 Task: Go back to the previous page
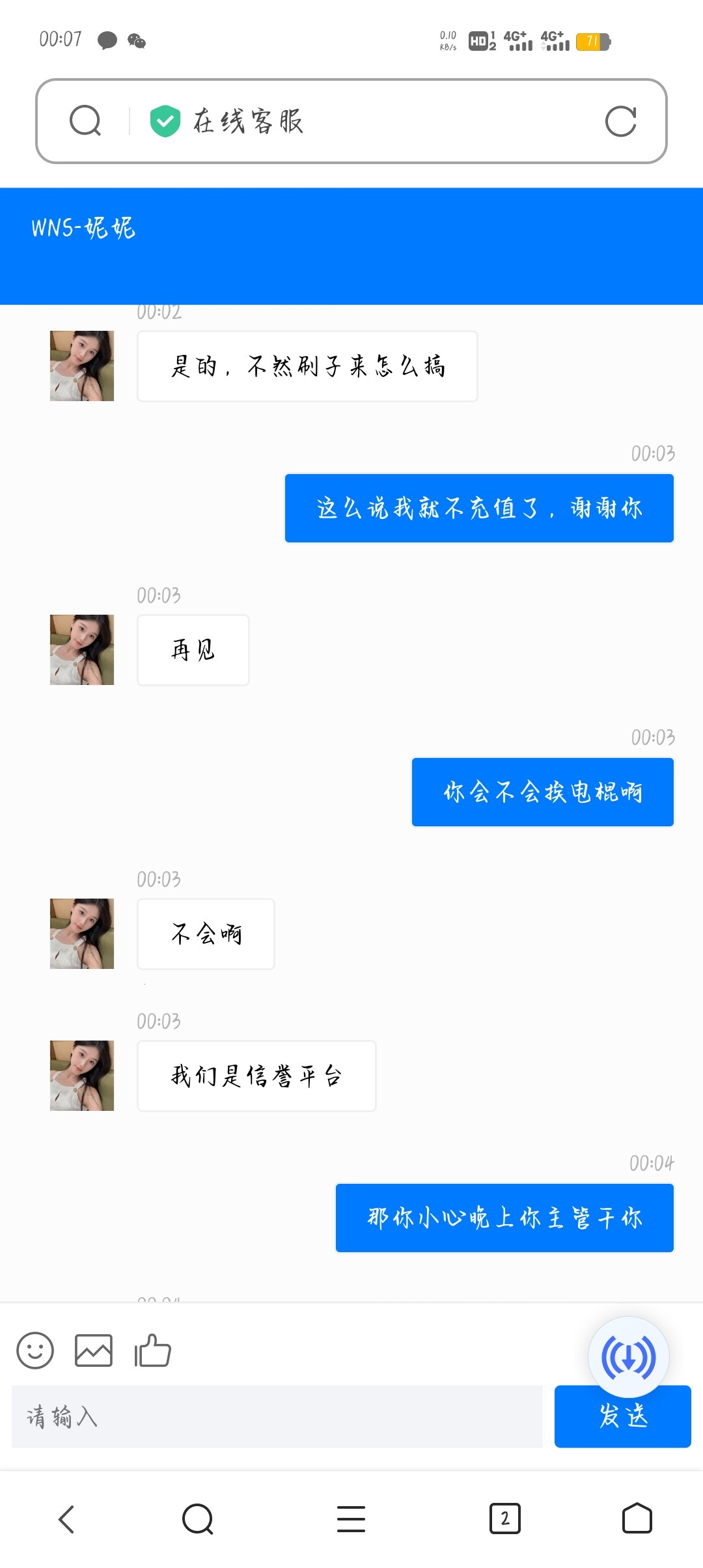(x=66, y=1519)
